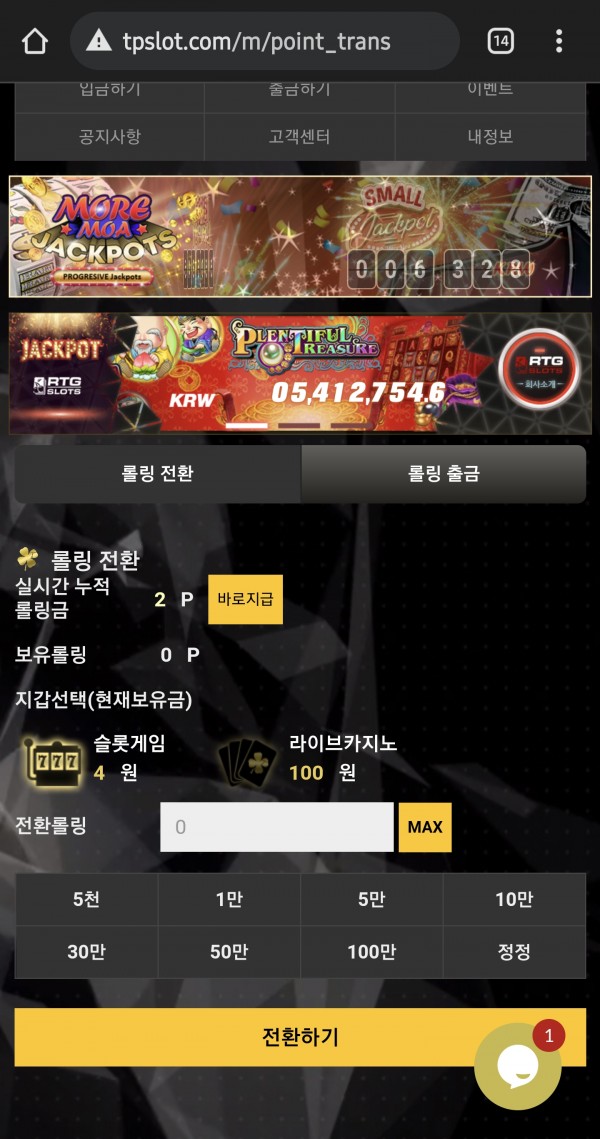The height and width of the screenshot is (1139, 600).
Task: Fill maximum amount with MAX button
Action: tap(425, 827)
